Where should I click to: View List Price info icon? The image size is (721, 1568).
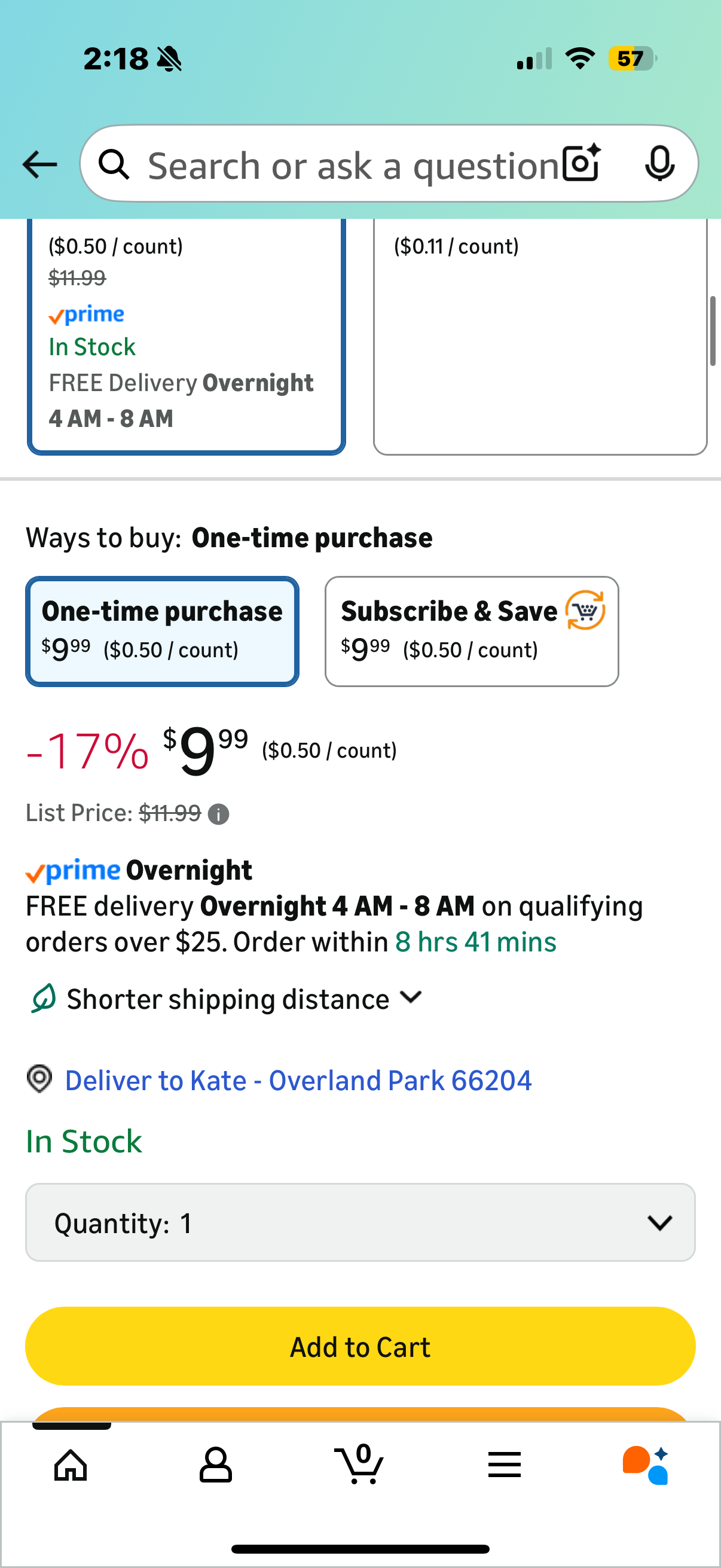click(x=218, y=814)
